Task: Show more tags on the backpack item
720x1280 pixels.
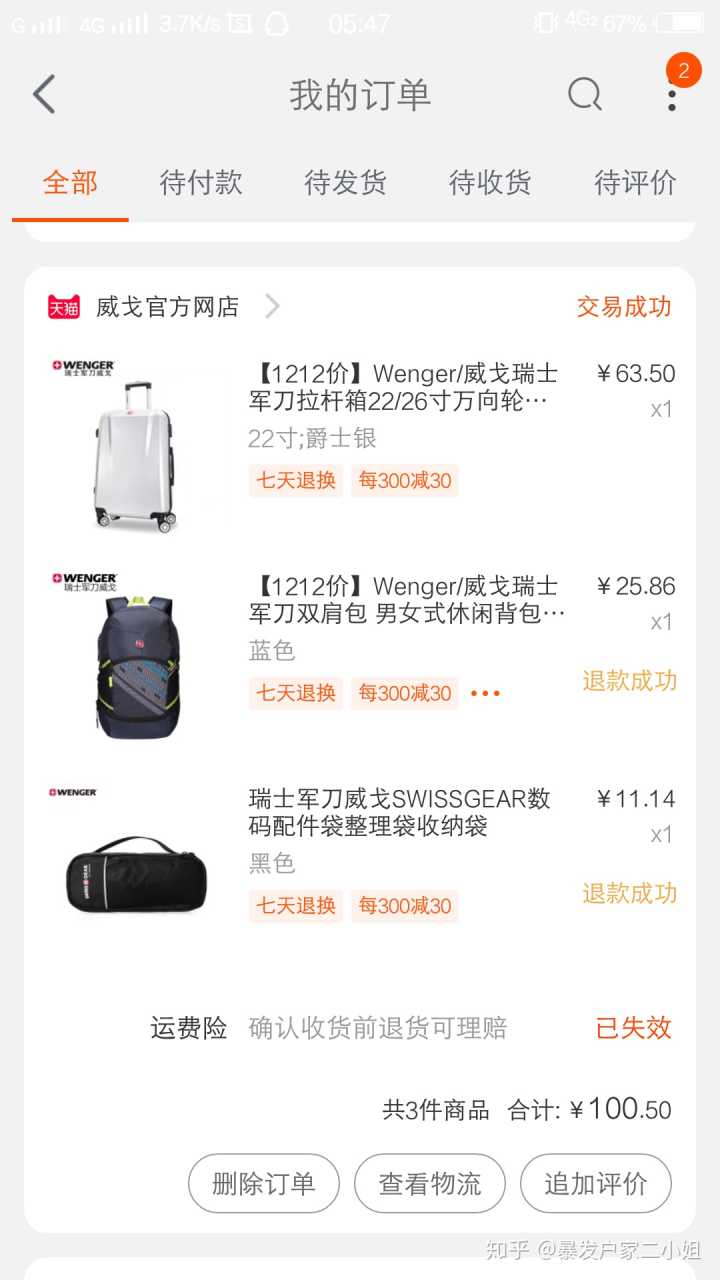Action: pyautogui.click(x=485, y=693)
